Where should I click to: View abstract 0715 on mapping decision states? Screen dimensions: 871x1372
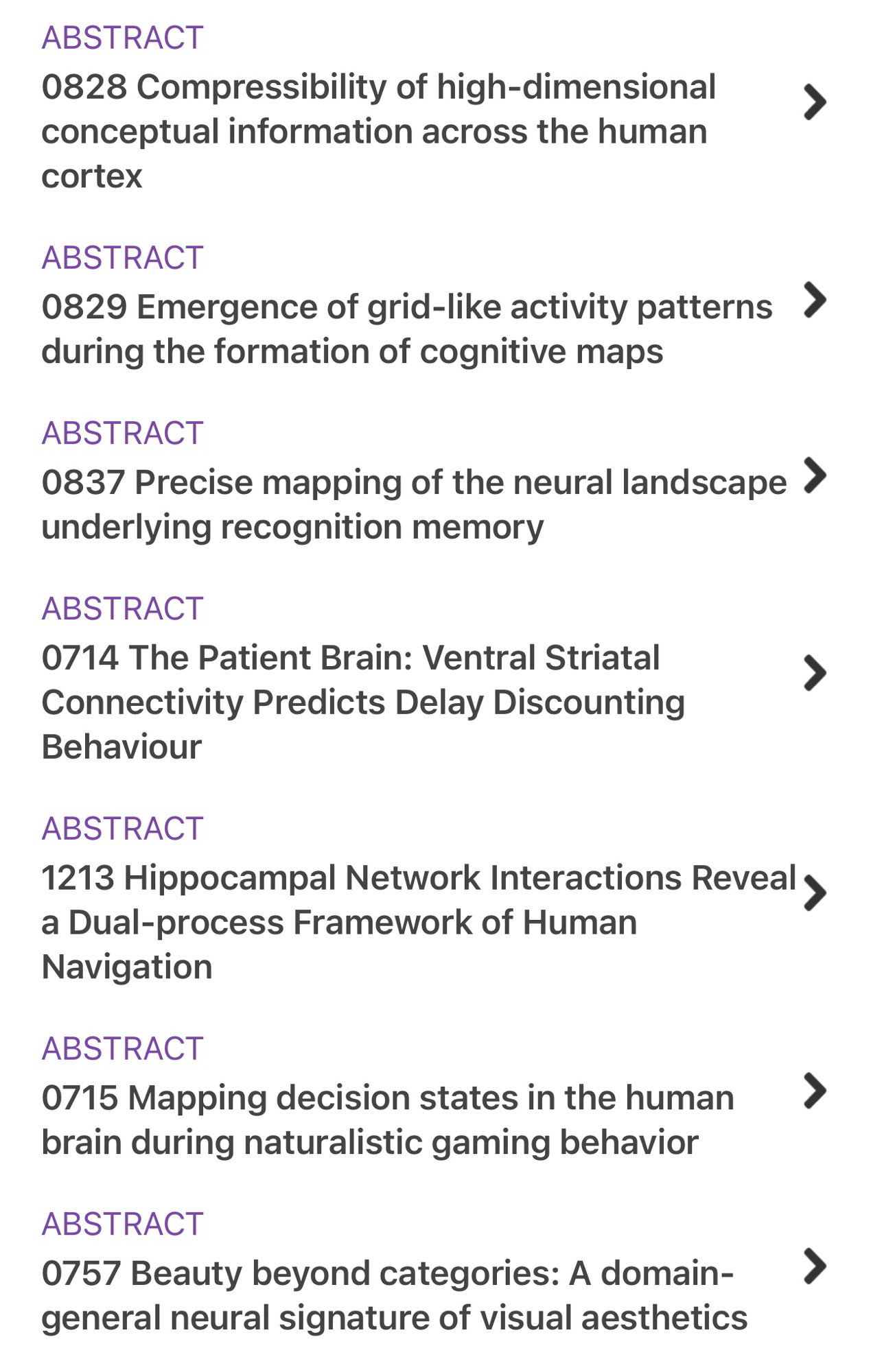388,1119
